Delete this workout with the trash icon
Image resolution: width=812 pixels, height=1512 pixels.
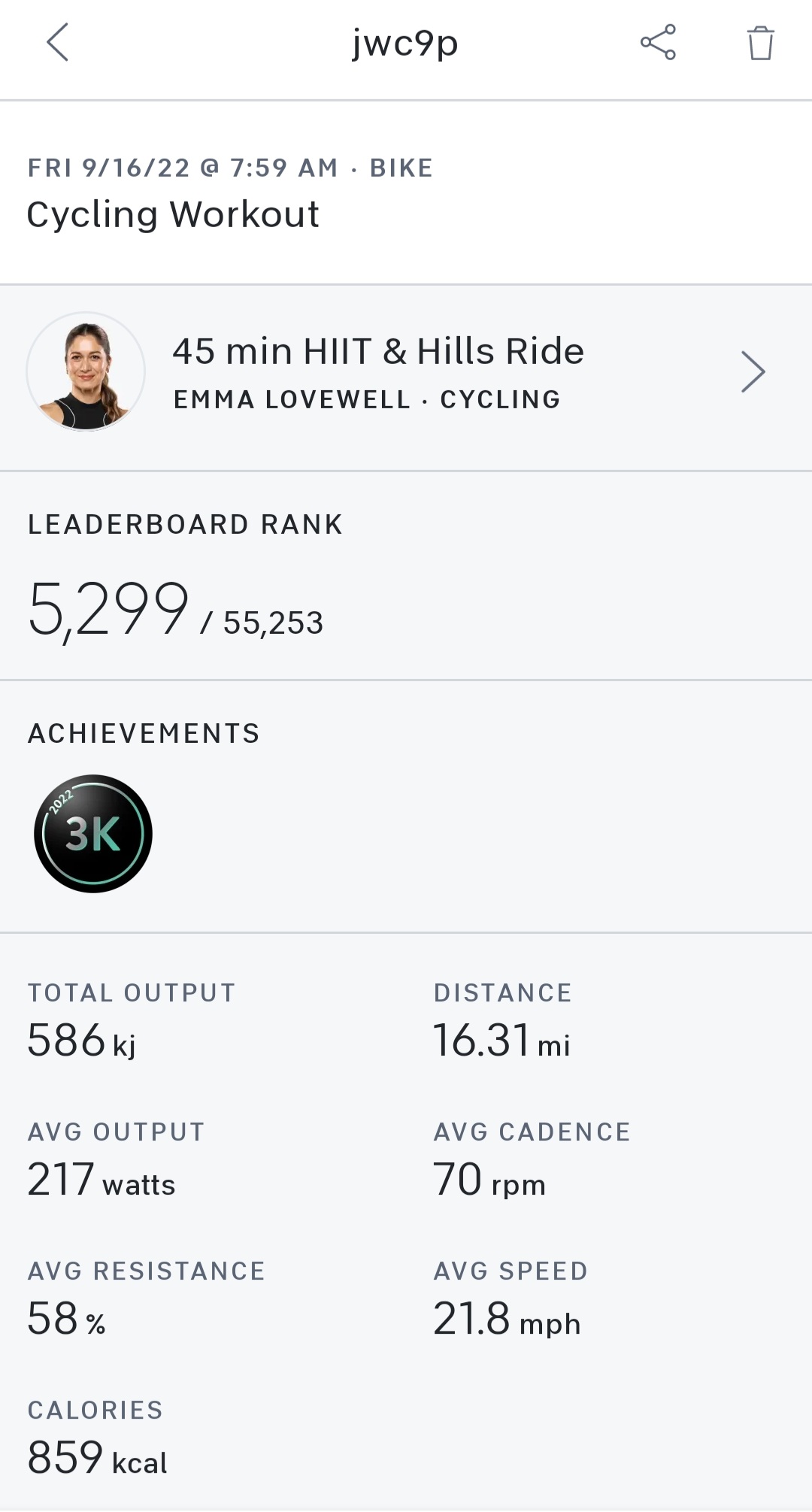coord(760,43)
